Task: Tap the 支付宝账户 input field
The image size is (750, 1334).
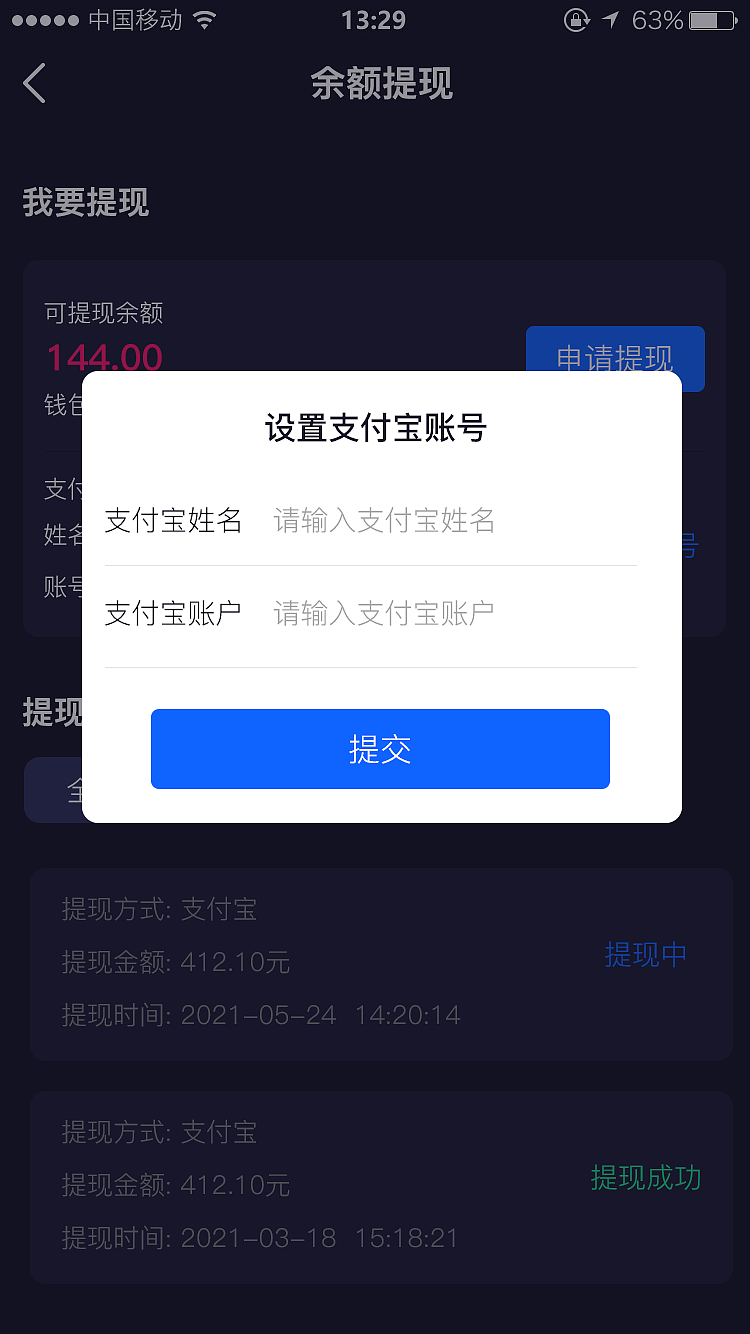Action: (450, 613)
